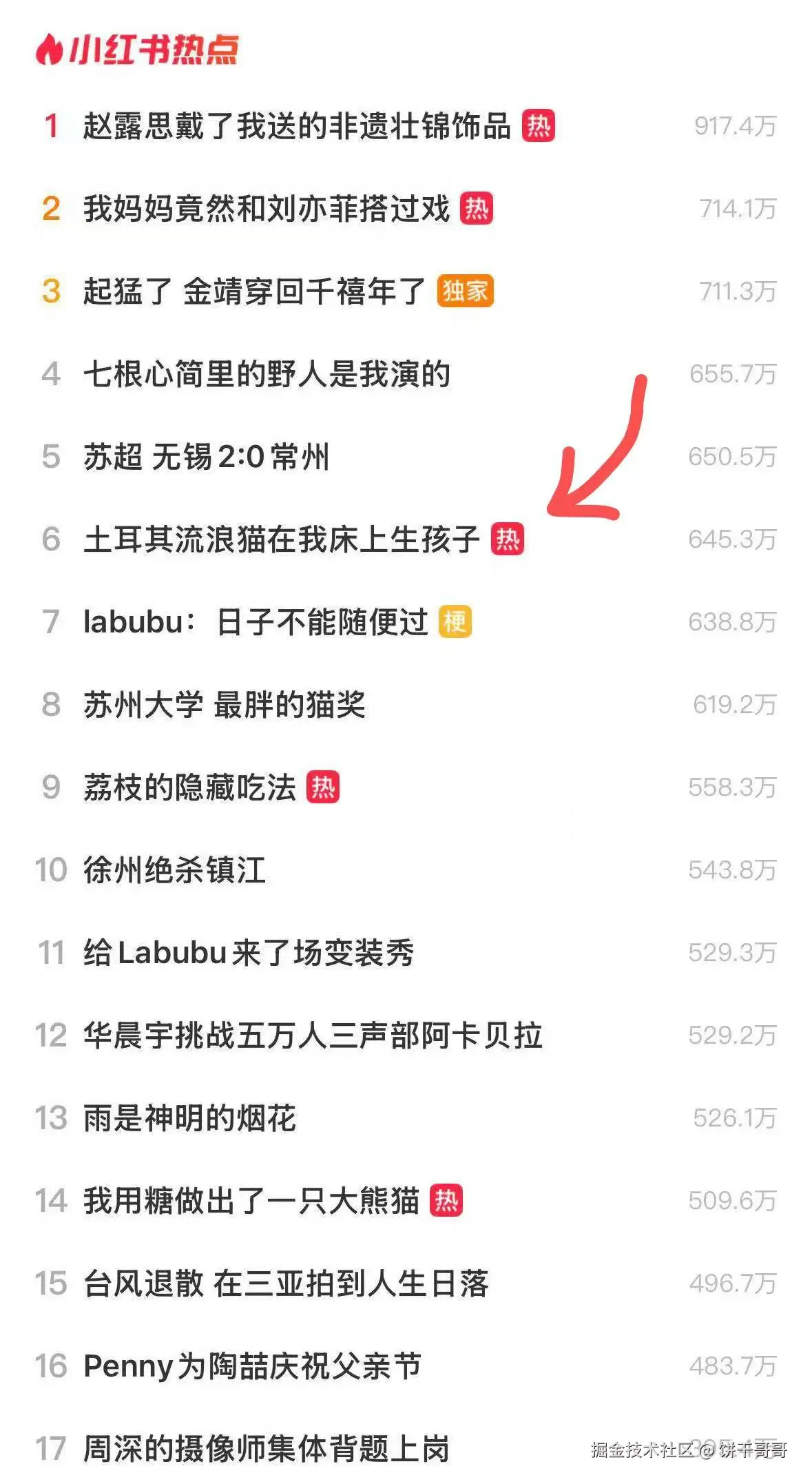Open topic 七根心简里的野人是我演的
Image resolution: width=812 pixels, height=1484 pixels.
[267, 374]
